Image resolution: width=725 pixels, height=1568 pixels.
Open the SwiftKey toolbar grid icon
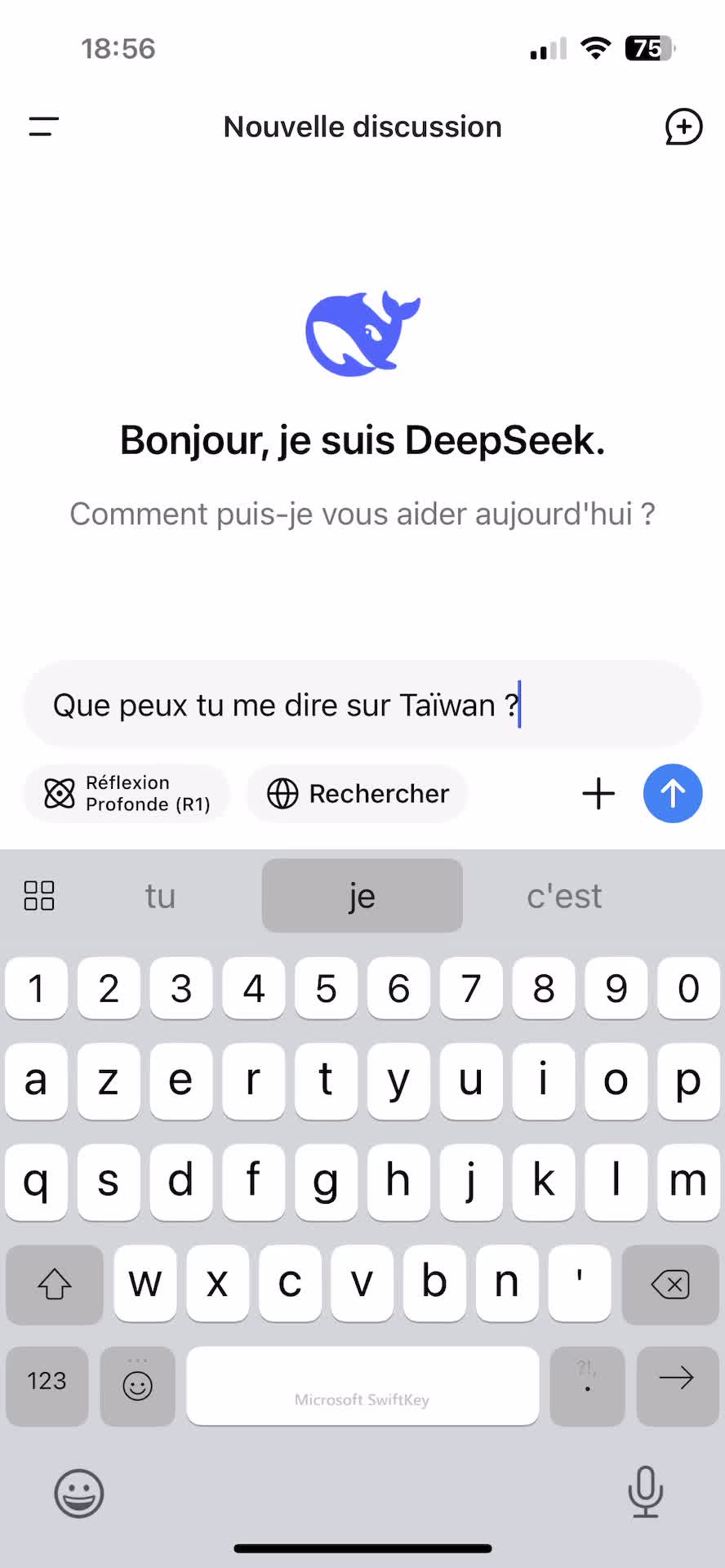39,896
